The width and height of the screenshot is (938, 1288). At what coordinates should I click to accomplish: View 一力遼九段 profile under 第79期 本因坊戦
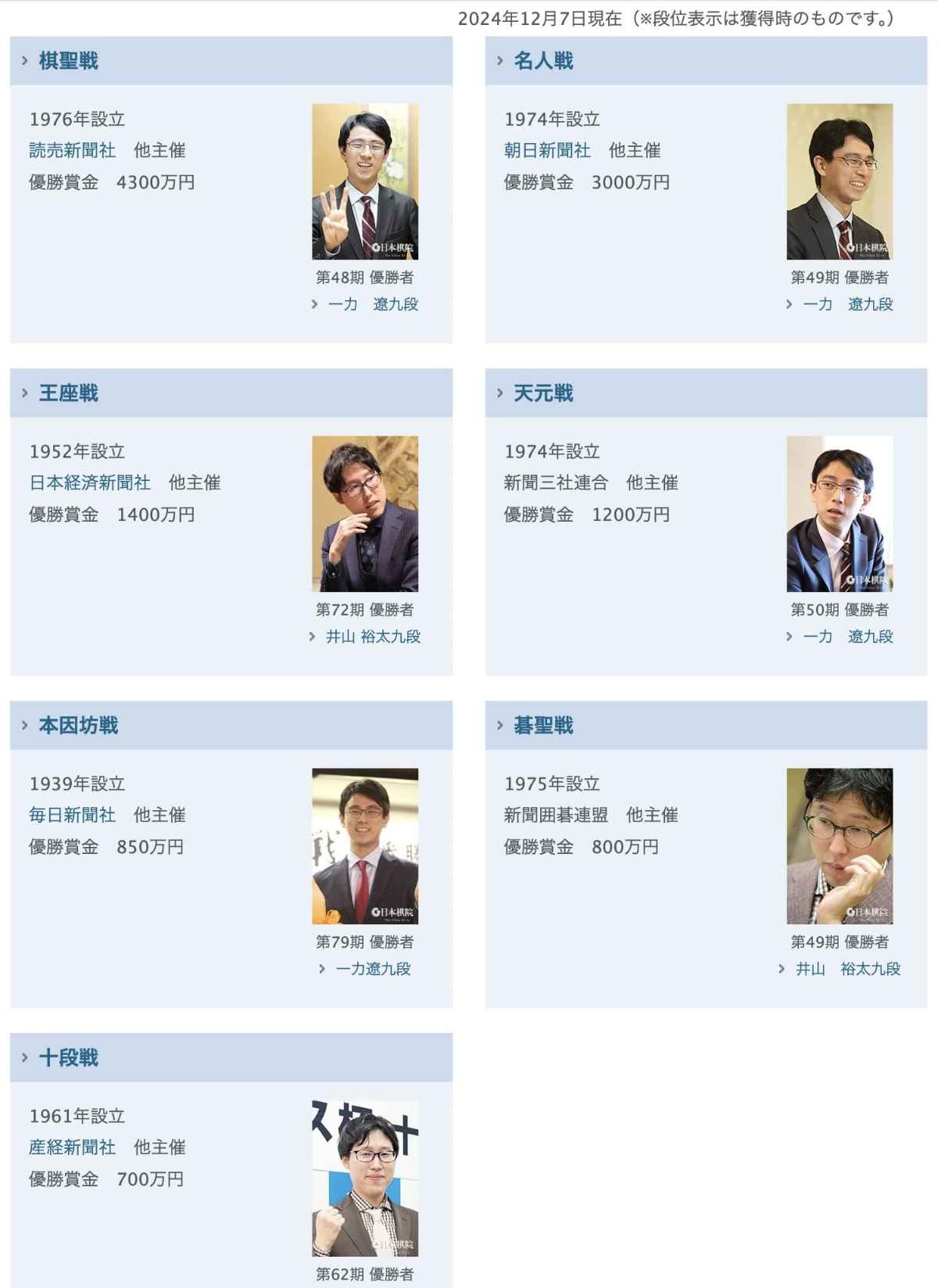pos(373,969)
